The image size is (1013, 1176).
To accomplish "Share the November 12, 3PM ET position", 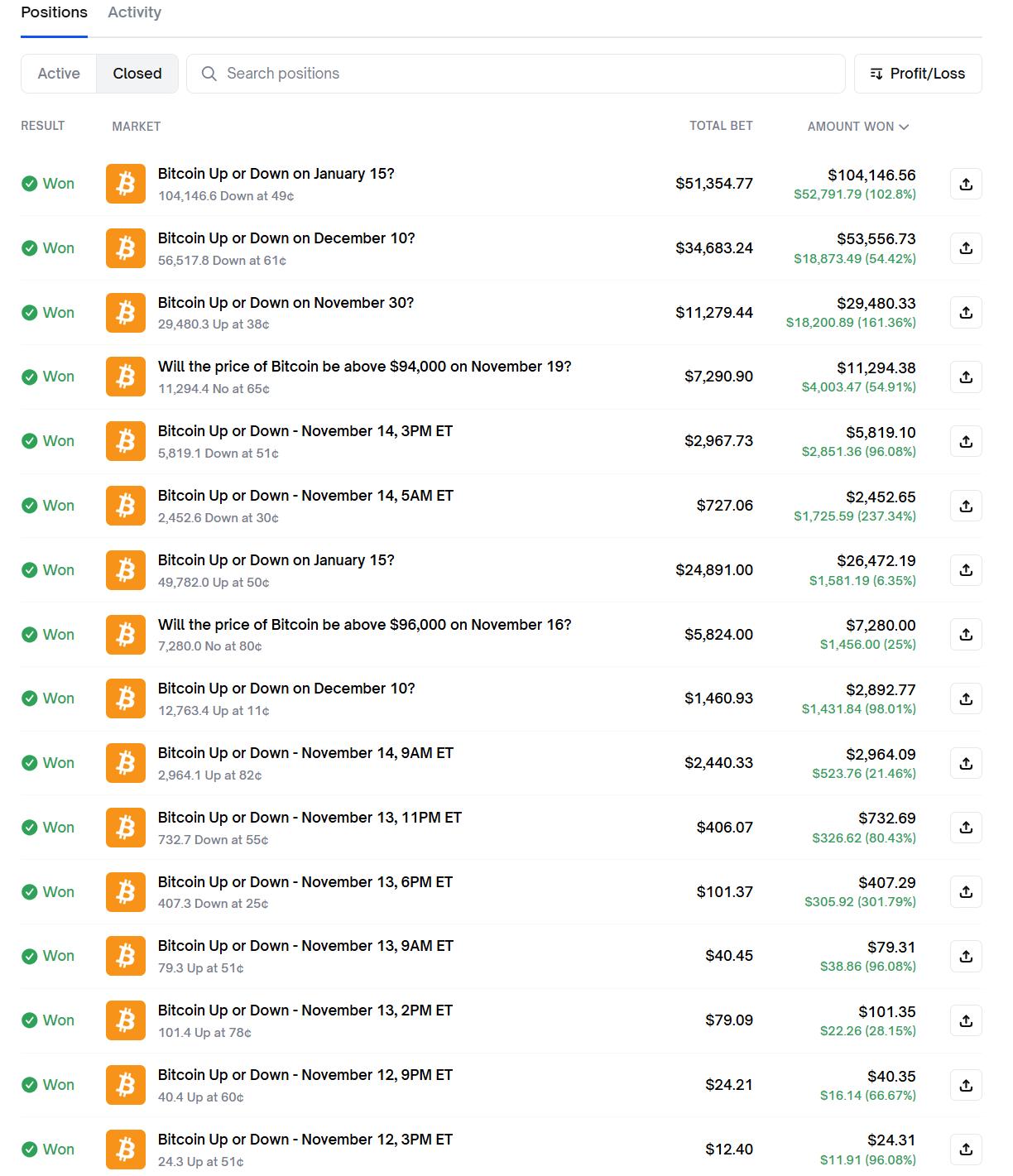I will click(966, 1150).
